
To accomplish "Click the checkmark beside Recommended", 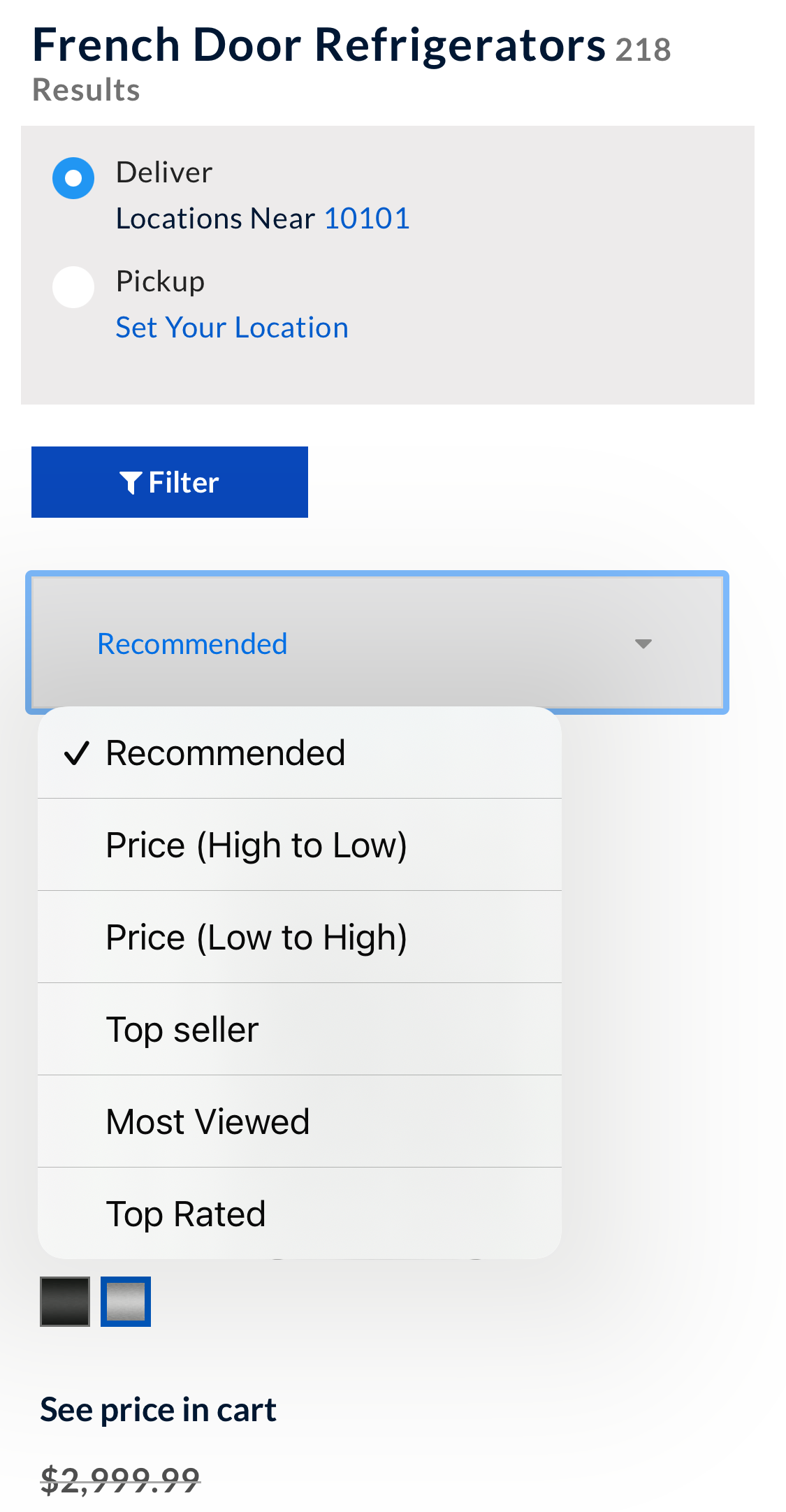I will point(77,753).
